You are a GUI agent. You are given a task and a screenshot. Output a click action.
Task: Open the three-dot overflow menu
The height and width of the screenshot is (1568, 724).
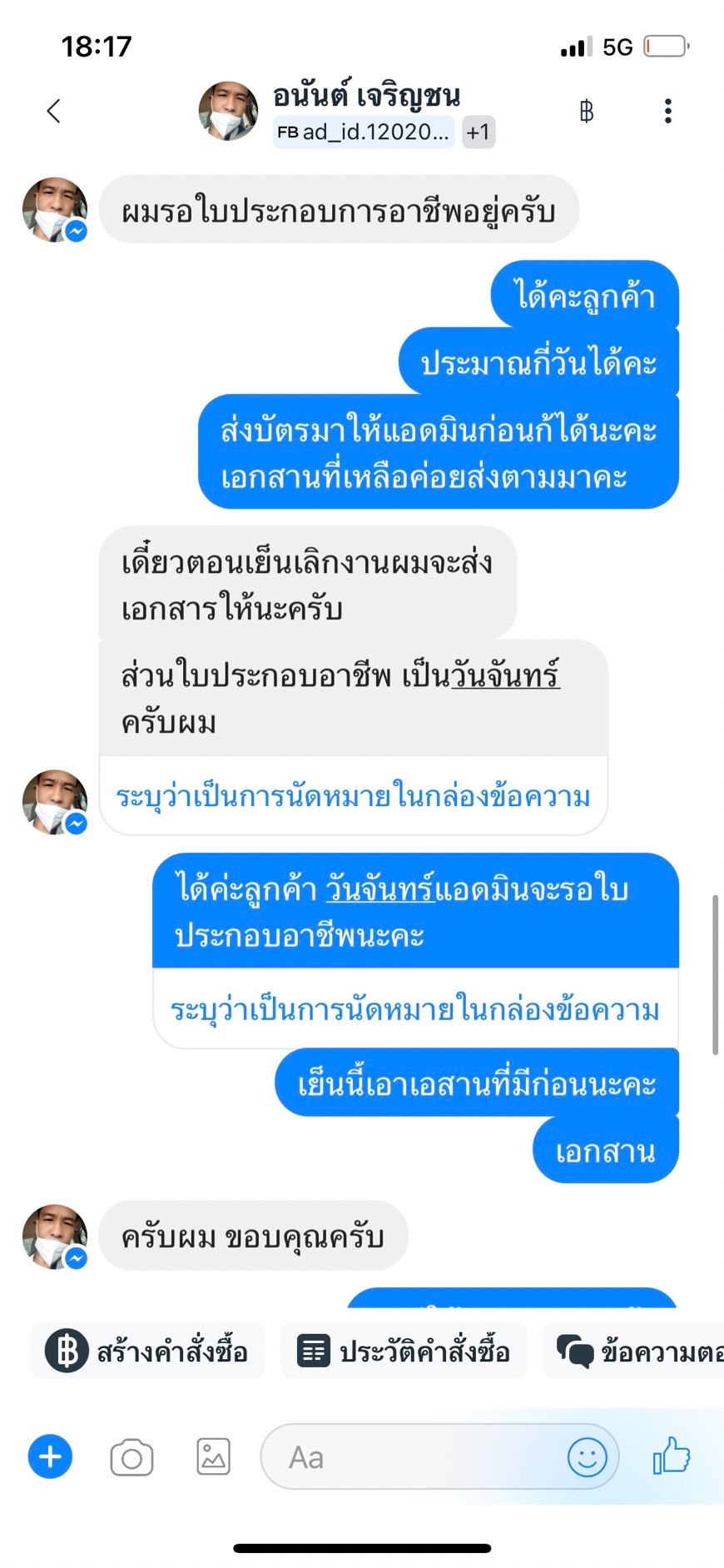point(667,111)
